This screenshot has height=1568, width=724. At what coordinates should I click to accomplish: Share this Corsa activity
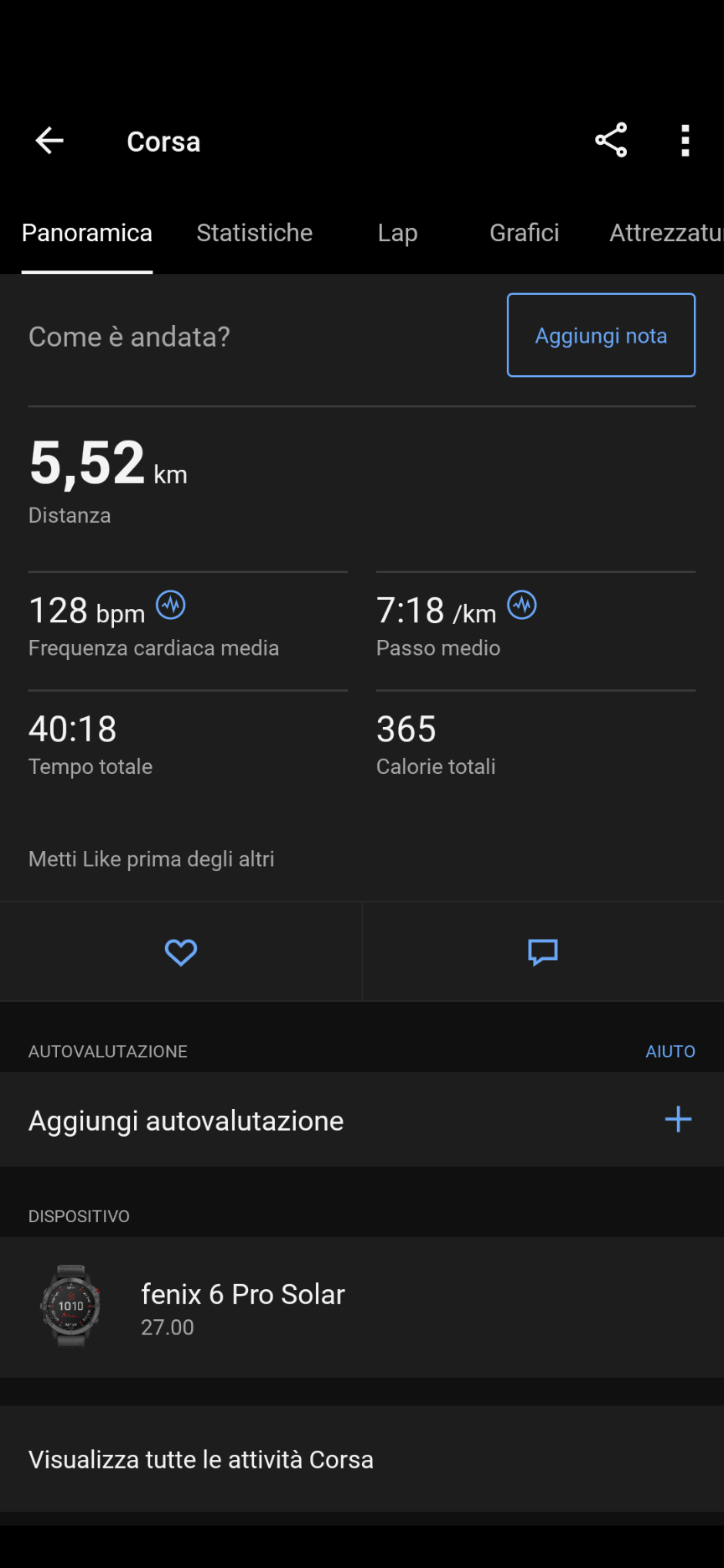coord(611,140)
